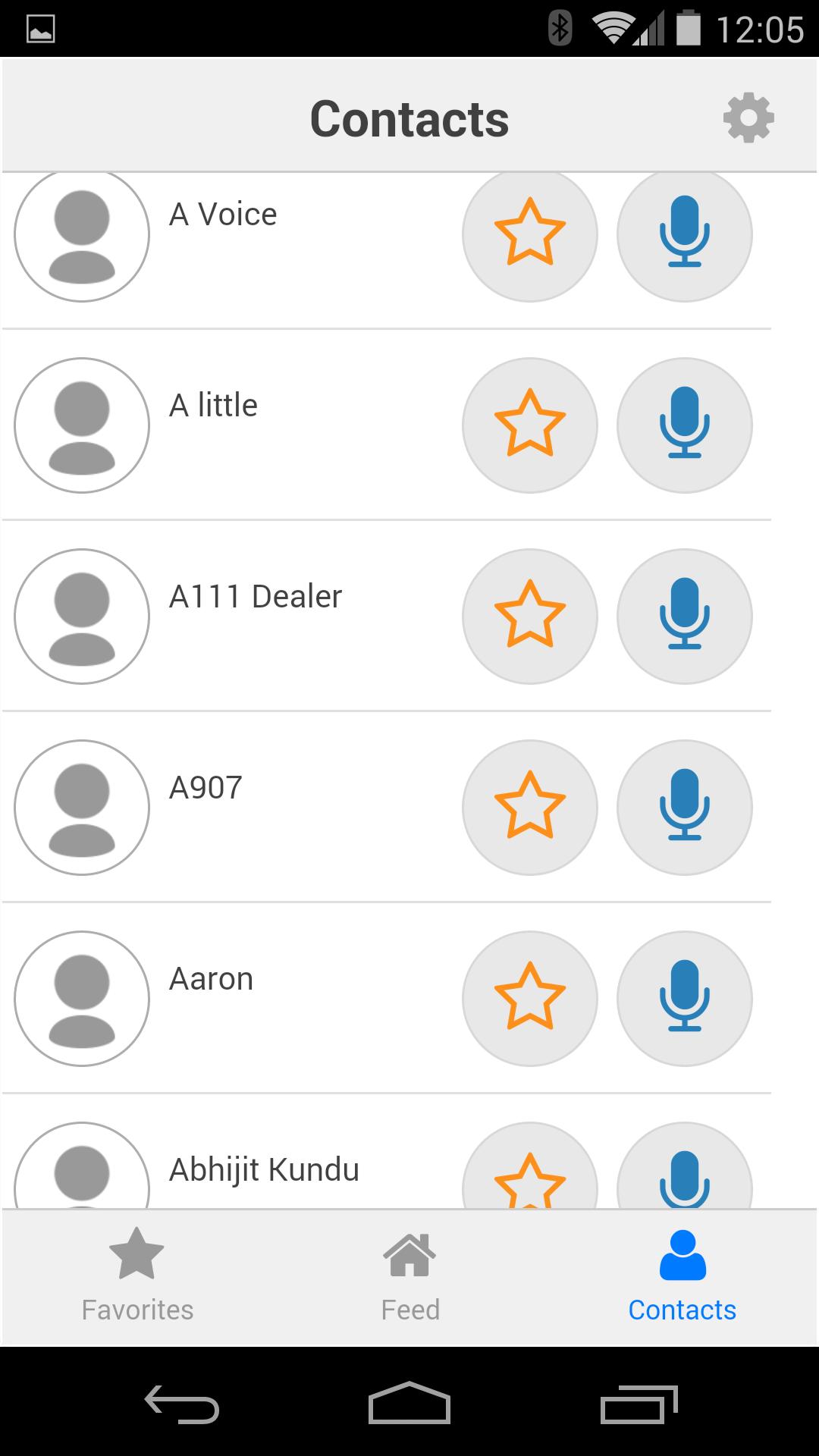Add A Voice to favorites
819x1456 pixels.
(x=530, y=234)
